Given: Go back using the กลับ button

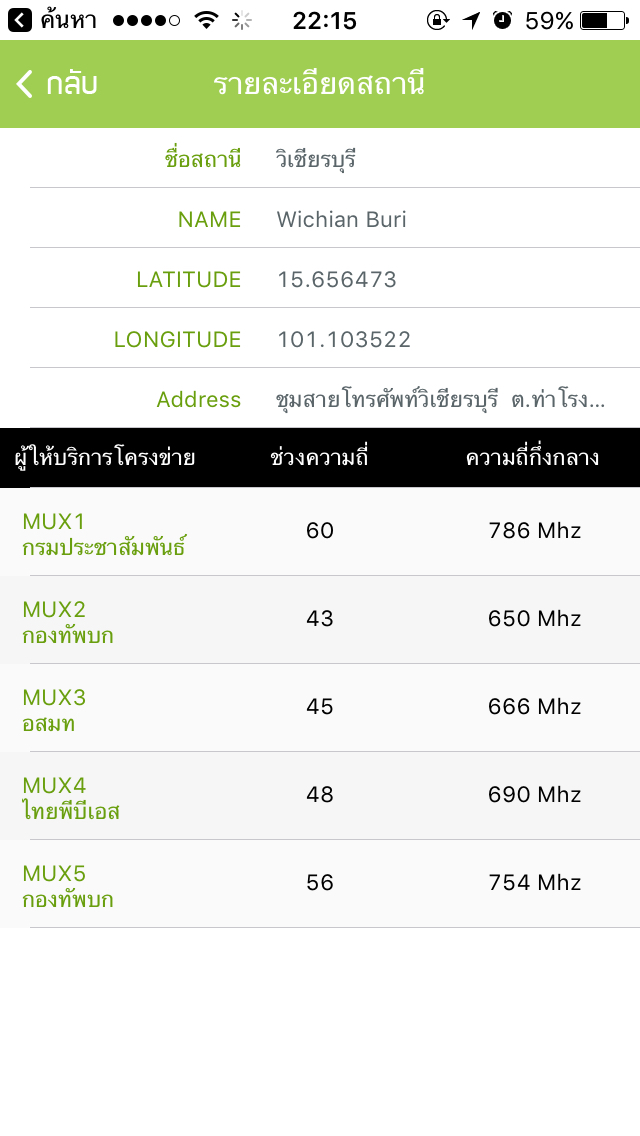Looking at the screenshot, I should tap(57, 85).
